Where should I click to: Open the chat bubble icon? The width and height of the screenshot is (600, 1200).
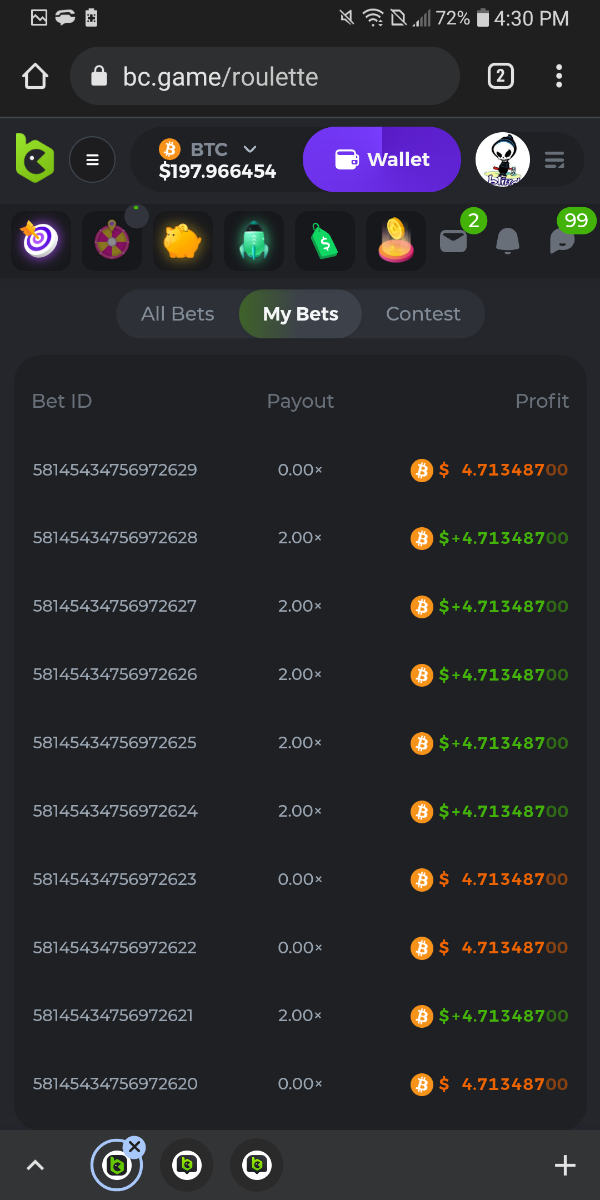pyautogui.click(x=563, y=241)
